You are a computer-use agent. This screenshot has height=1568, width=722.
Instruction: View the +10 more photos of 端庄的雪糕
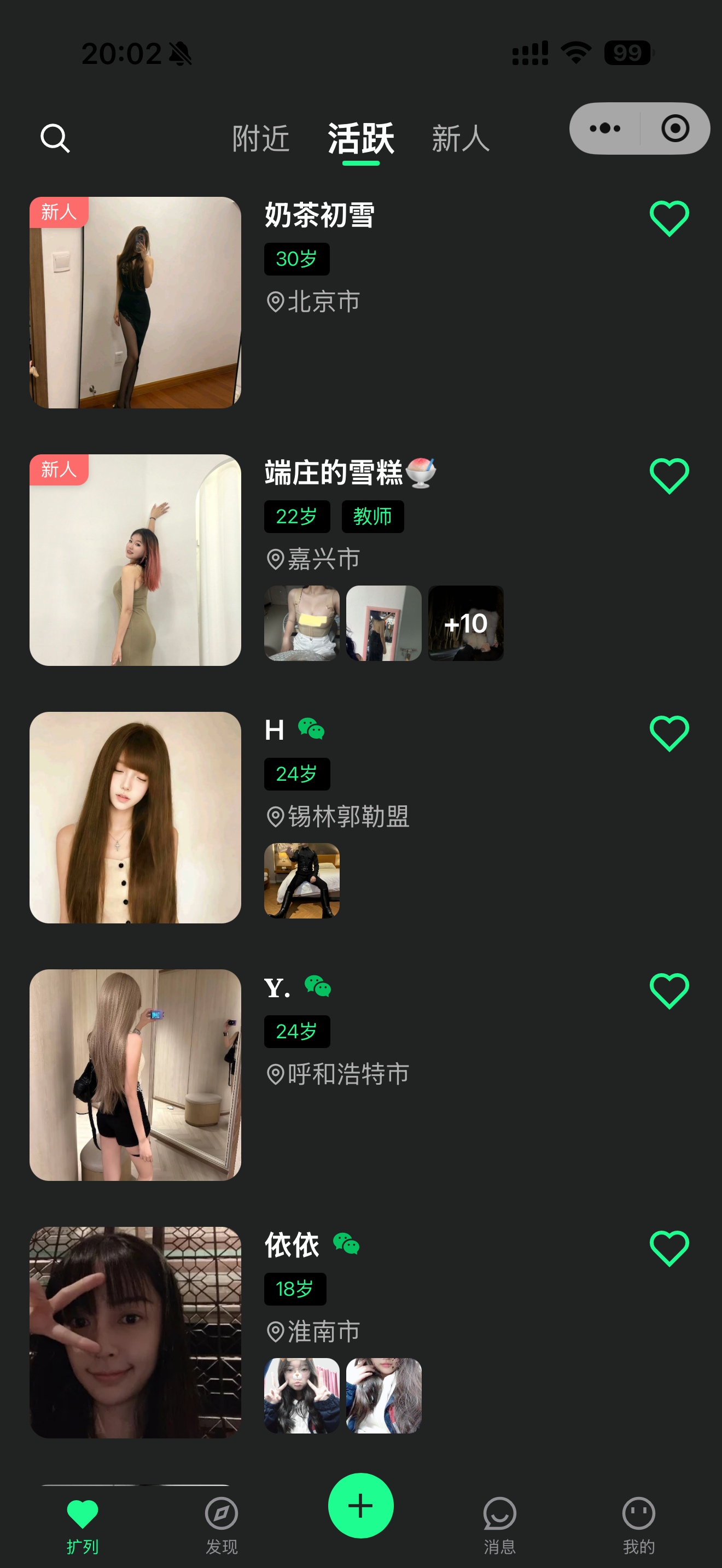pos(465,623)
